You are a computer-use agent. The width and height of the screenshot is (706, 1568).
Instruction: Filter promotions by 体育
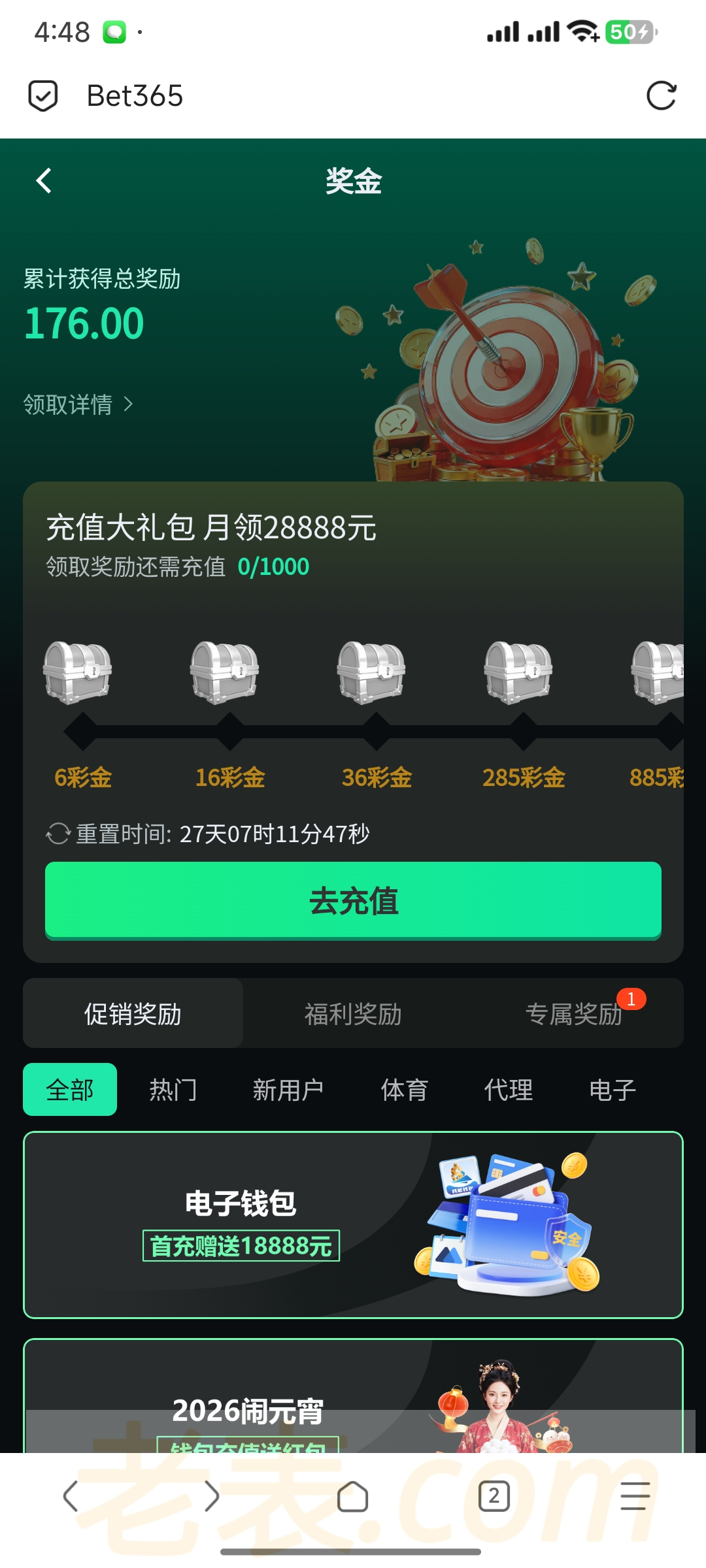[x=405, y=1090]
